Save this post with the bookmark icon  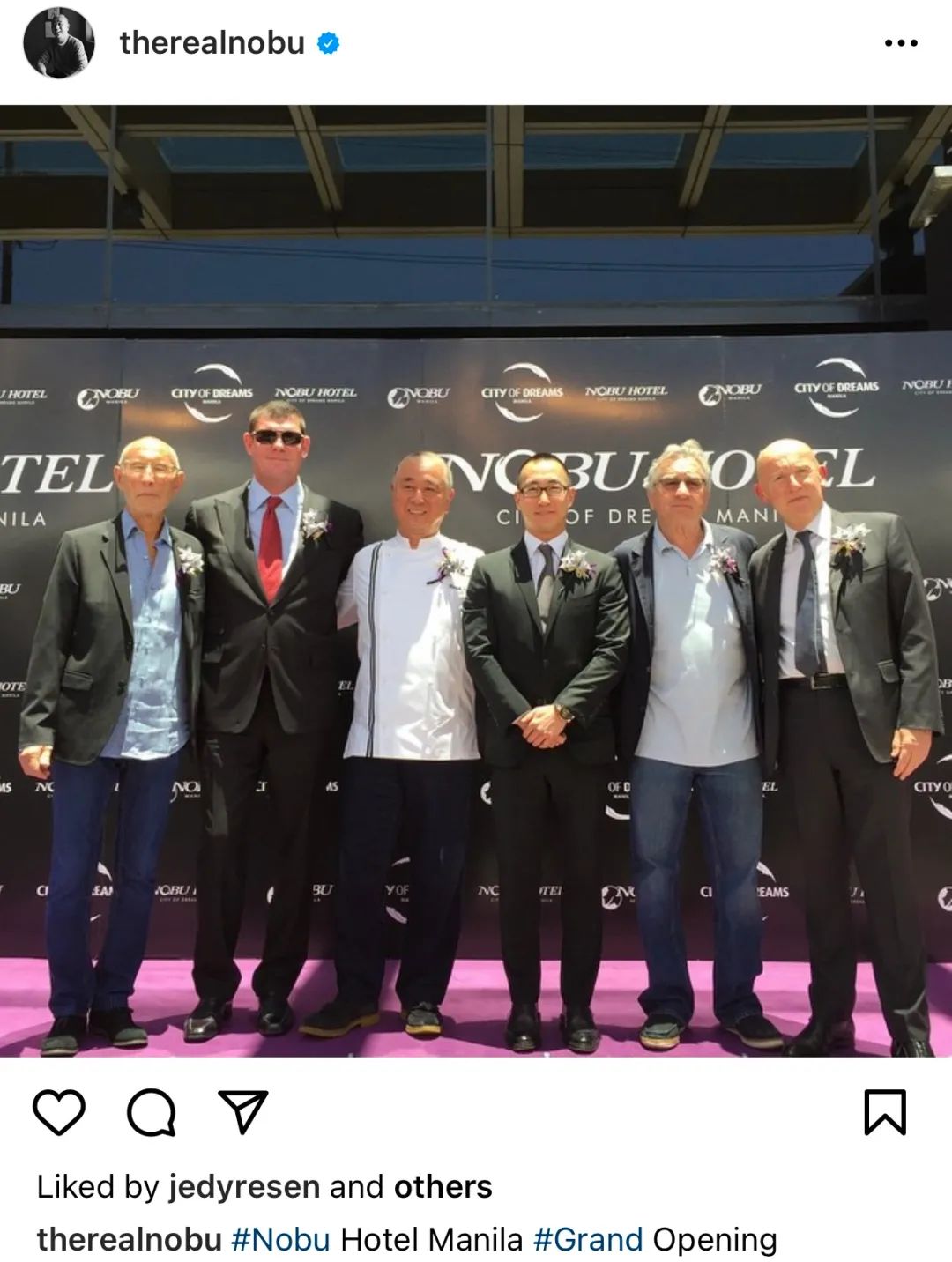pyautogui.click(x=885, y=1112)
